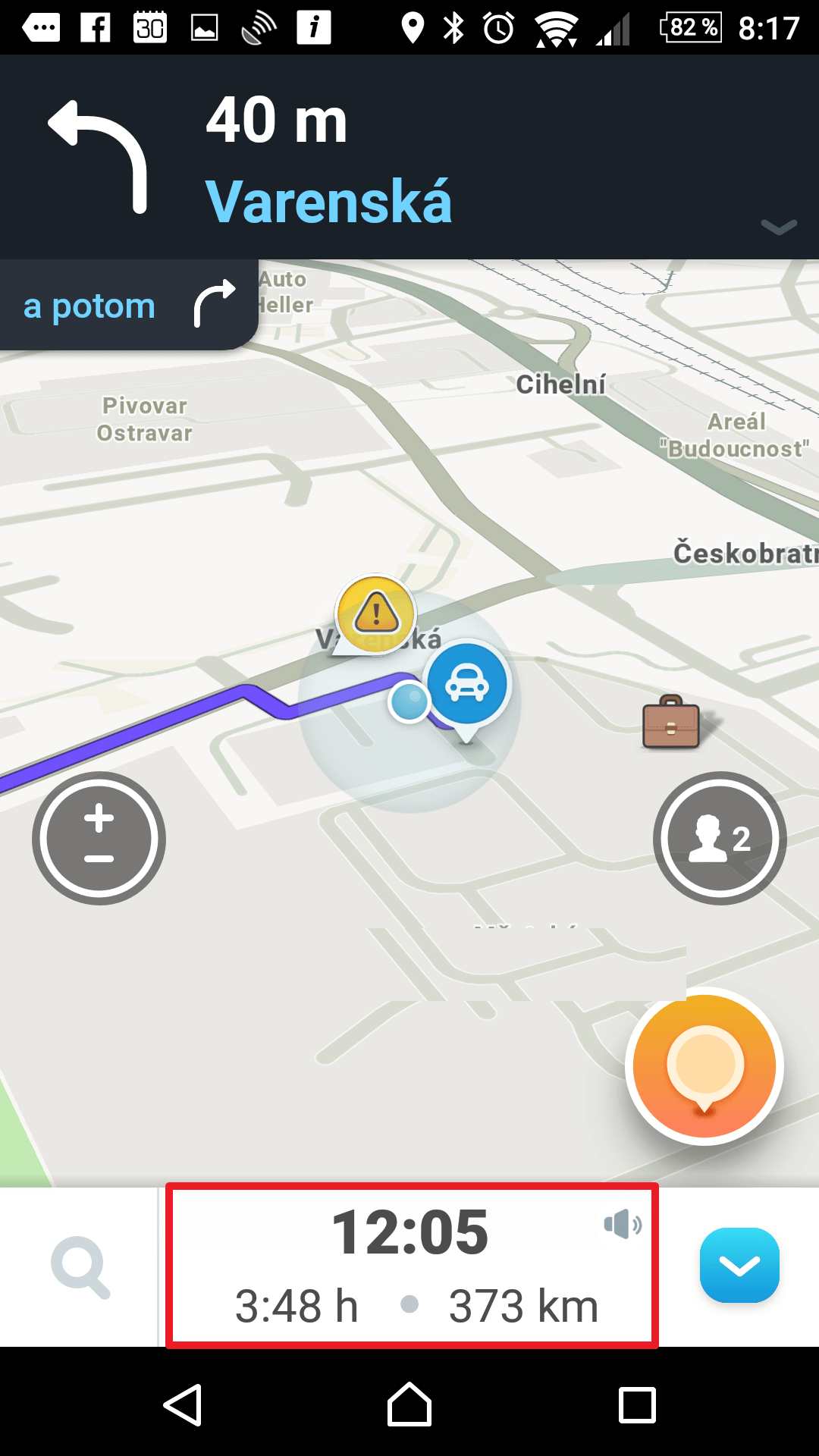819x1456 pixels.
Task: Tap the yellow hazard warning marker
Action: [375, 614]
